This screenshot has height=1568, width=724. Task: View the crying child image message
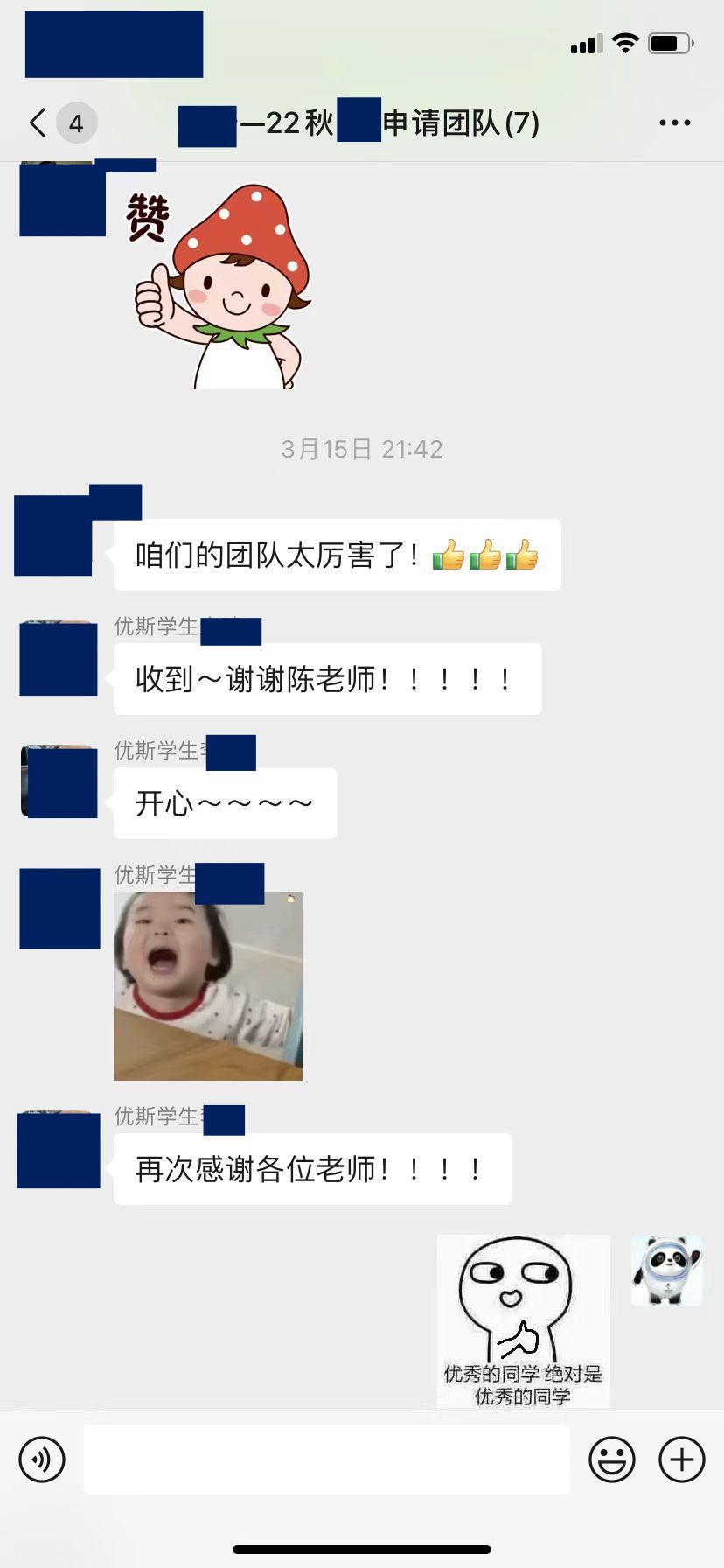coord(208,986)
